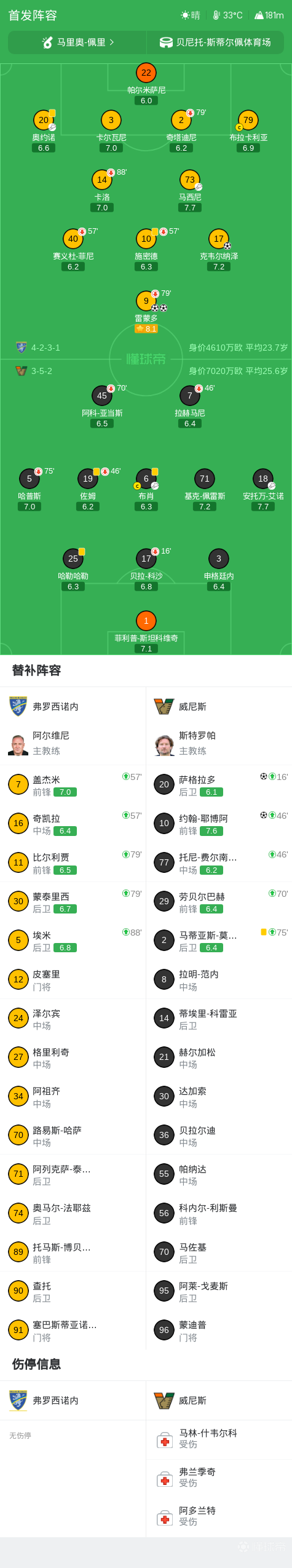Image resolution: width=292 pixels, height=1568 pixels.
Task: Open substitute 蒙迪普 number 96
Action: (x=219, y=1330)
